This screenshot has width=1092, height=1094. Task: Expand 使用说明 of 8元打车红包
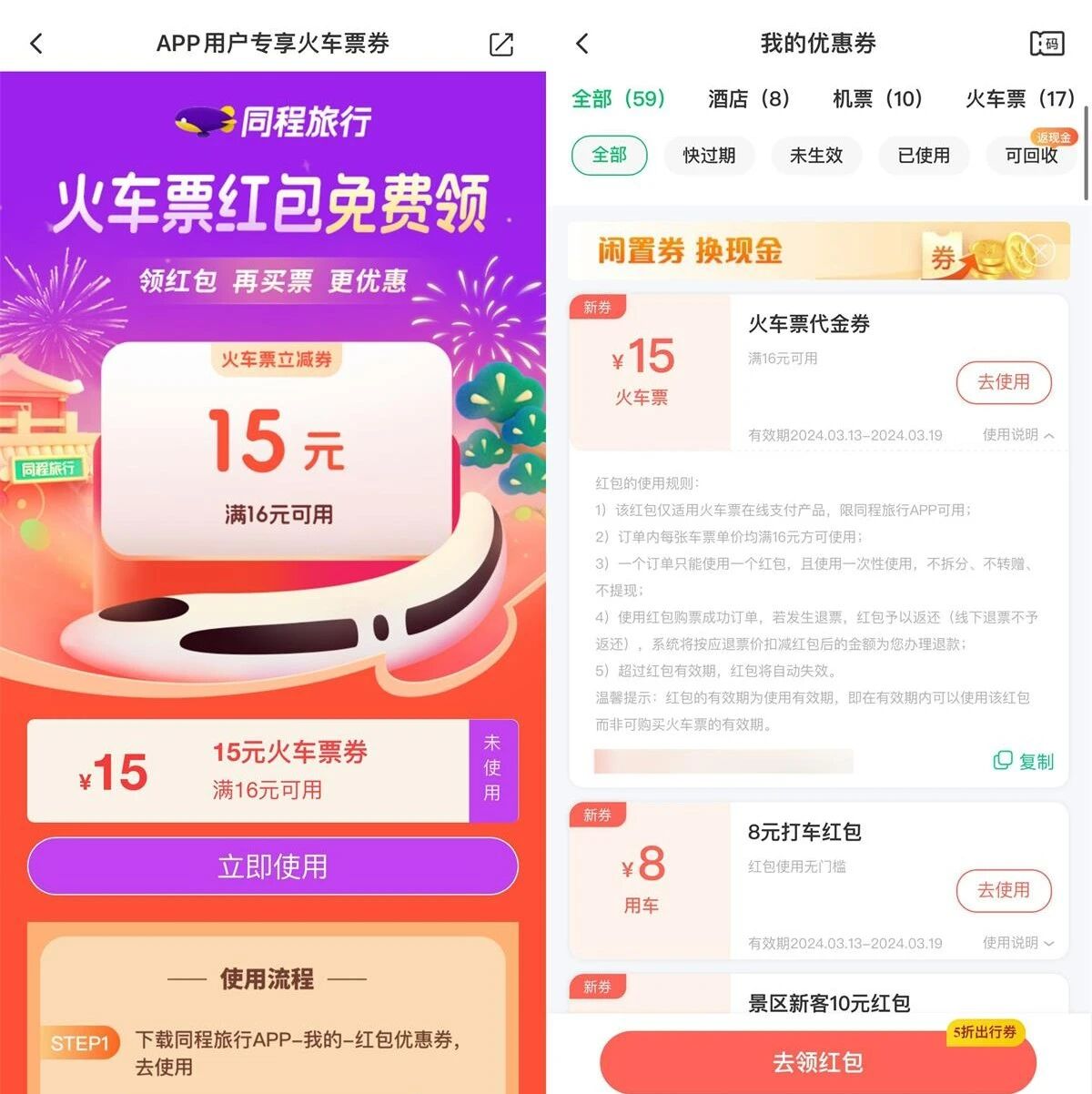(1018, 943)
